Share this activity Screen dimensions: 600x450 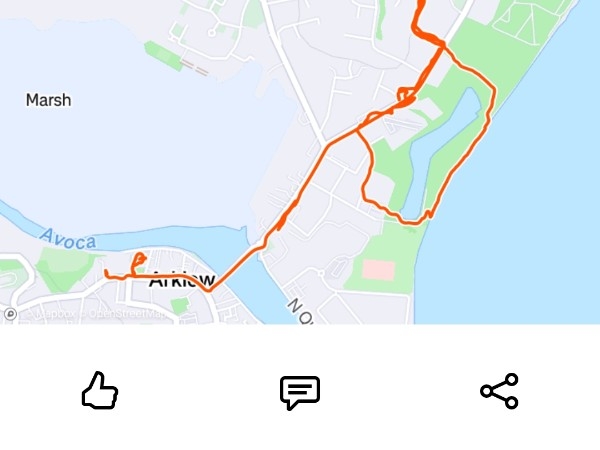click(x=499, y=391)
